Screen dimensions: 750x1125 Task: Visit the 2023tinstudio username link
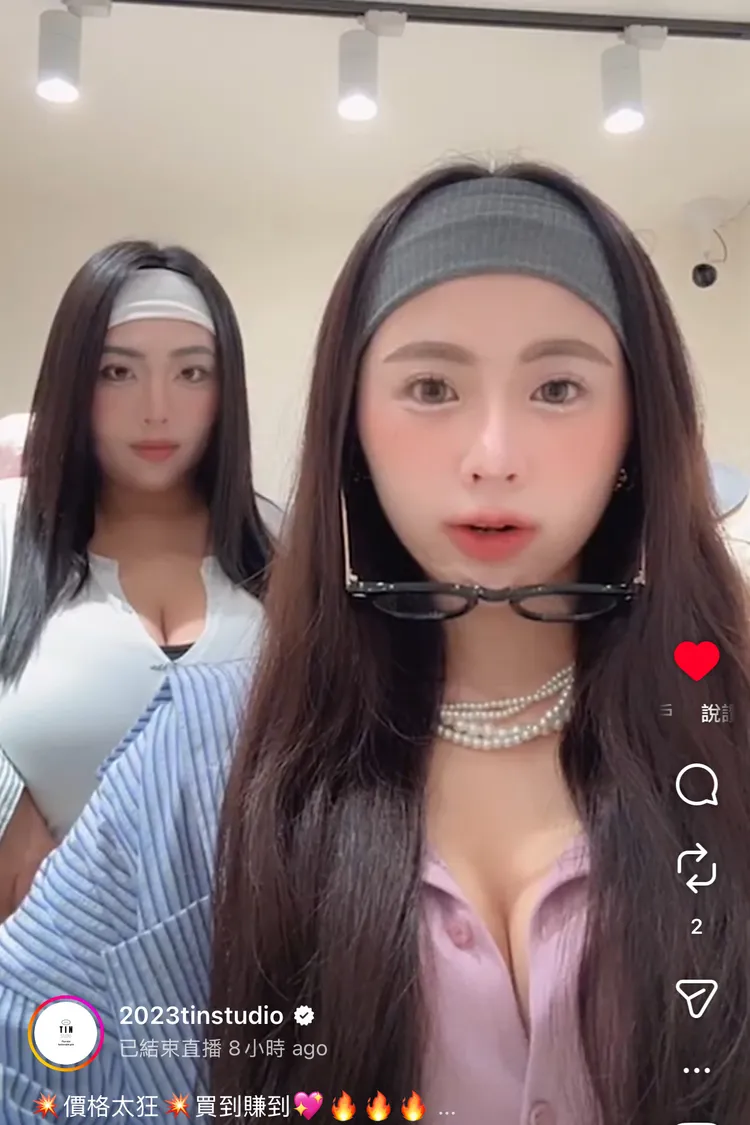pyautogui.click(x=201, y=1016)
